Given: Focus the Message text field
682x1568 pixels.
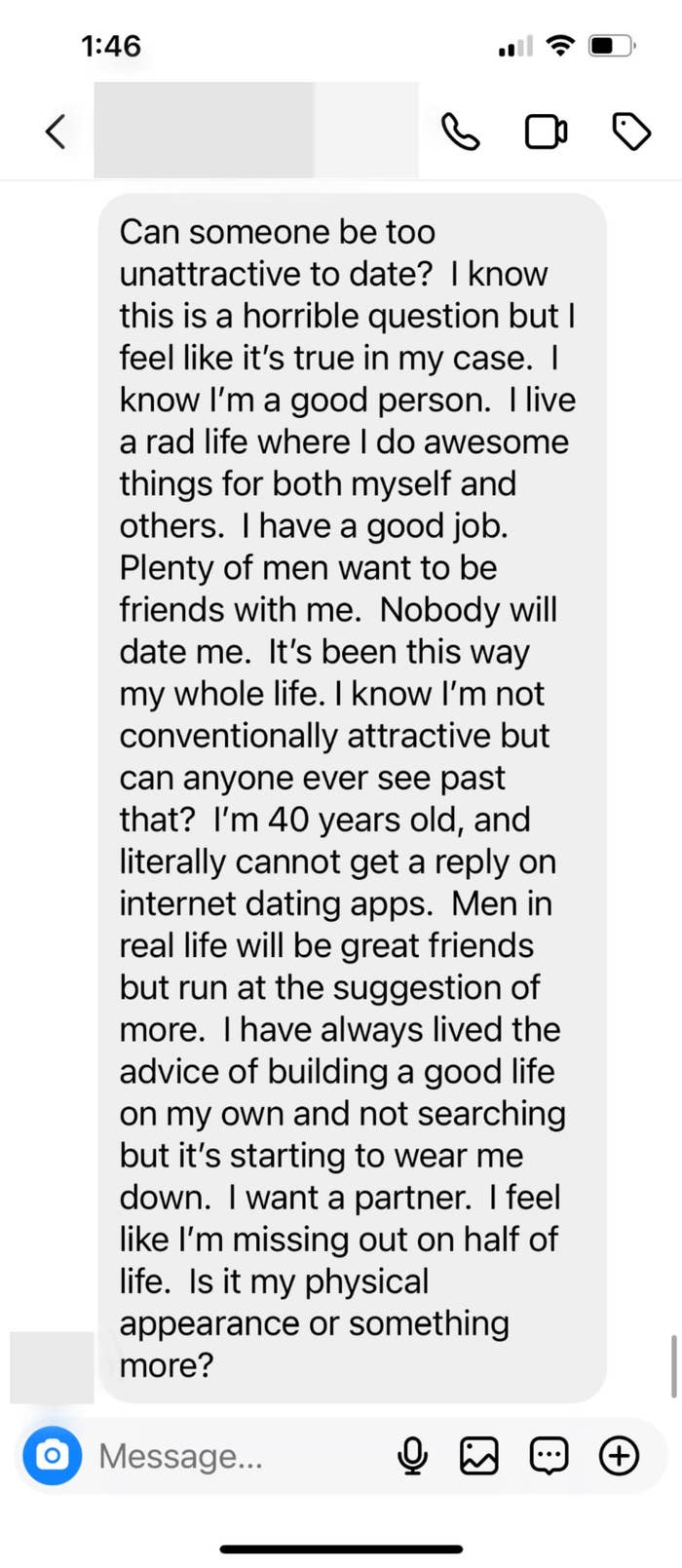Looking at the screenshot, I should [239, 1456].
